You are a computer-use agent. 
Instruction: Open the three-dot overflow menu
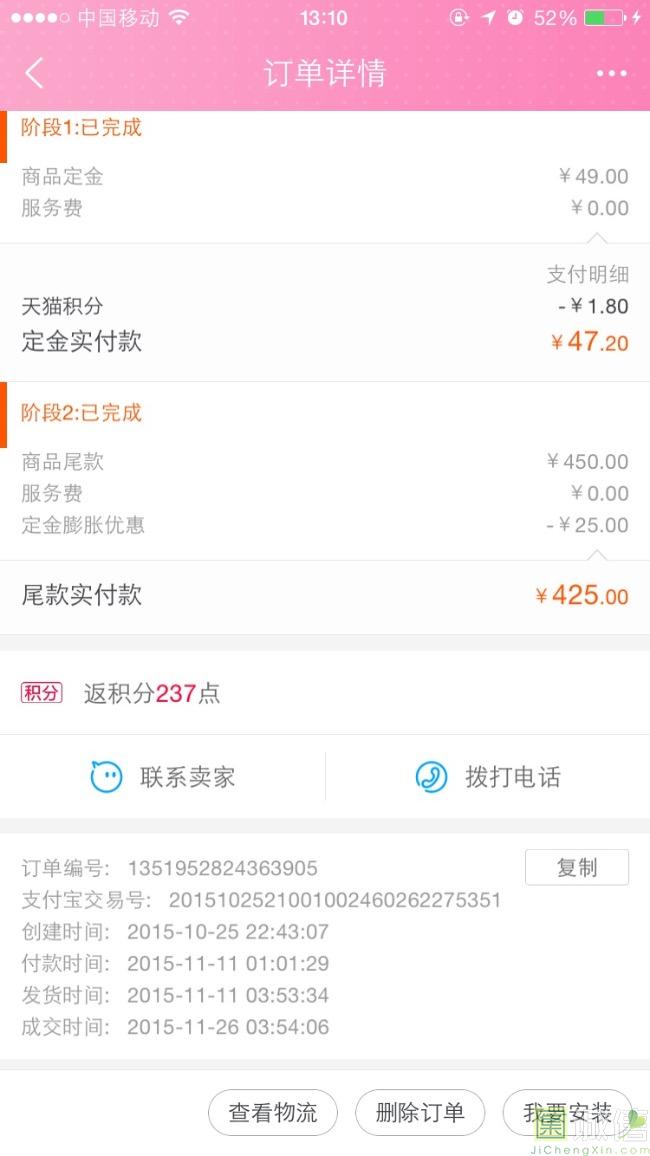coord(611,74)
